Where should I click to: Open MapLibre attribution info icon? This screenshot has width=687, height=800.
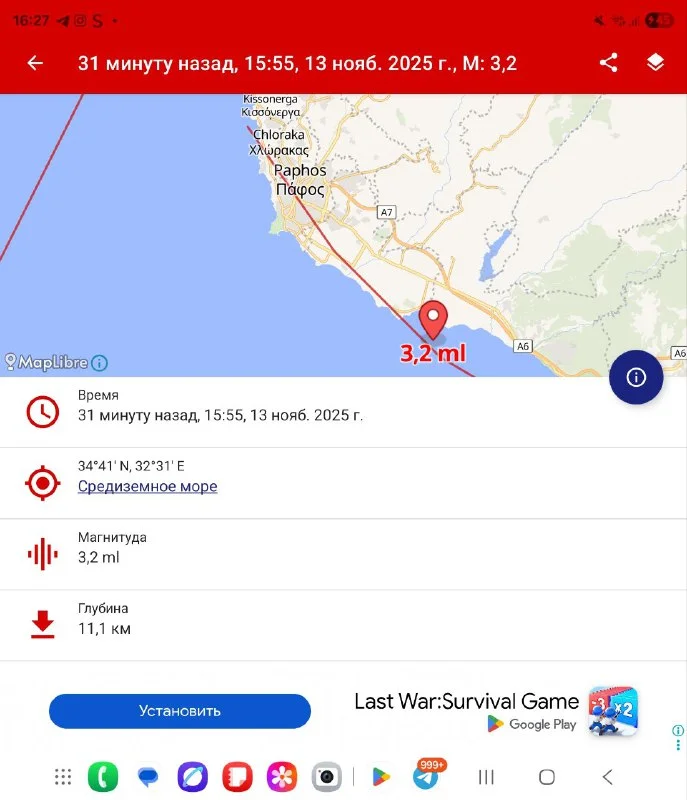click(x=100, y=363)
